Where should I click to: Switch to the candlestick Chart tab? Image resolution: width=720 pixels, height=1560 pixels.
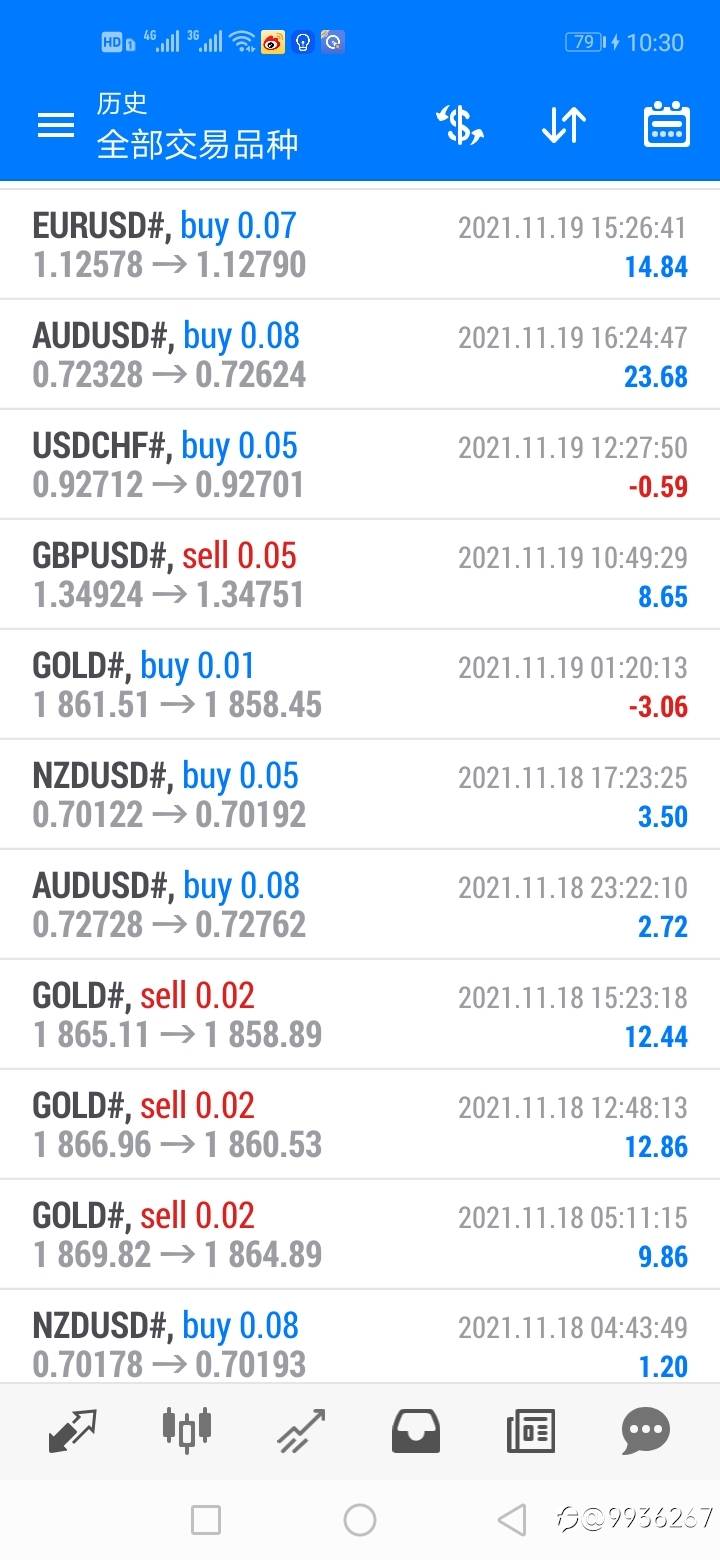click(187, 1431)
